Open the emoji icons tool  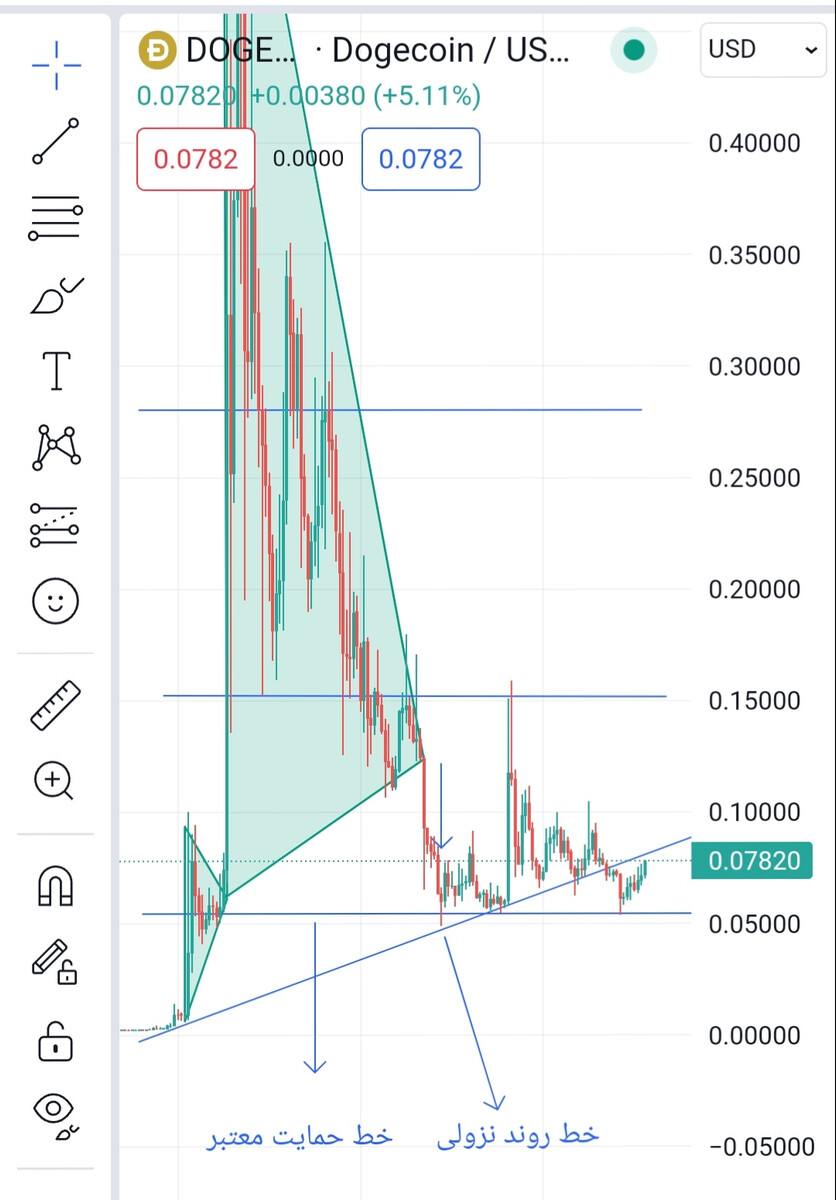56,600
